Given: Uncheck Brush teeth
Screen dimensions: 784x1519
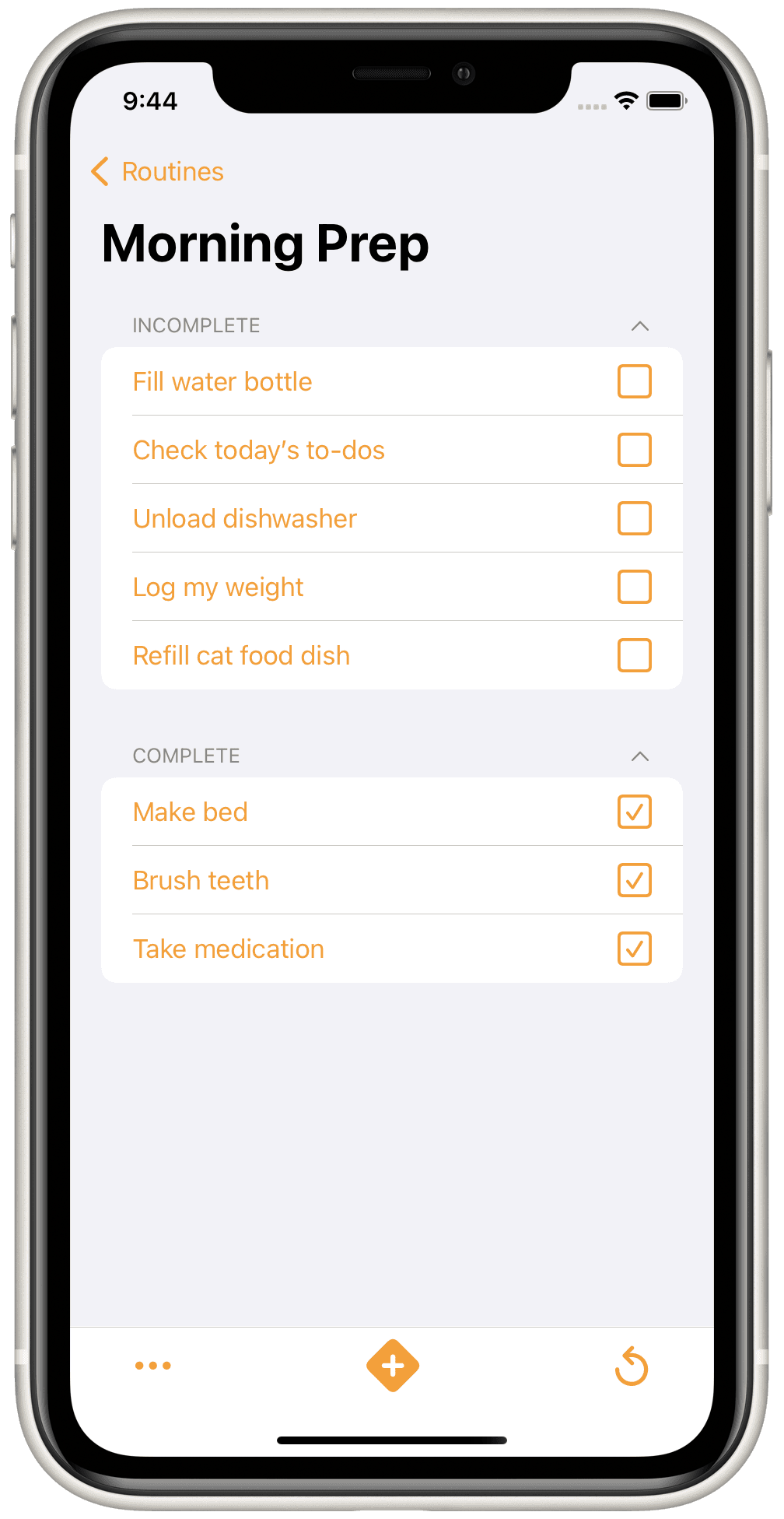Looking at the screenshot, I should coord(634,881).
